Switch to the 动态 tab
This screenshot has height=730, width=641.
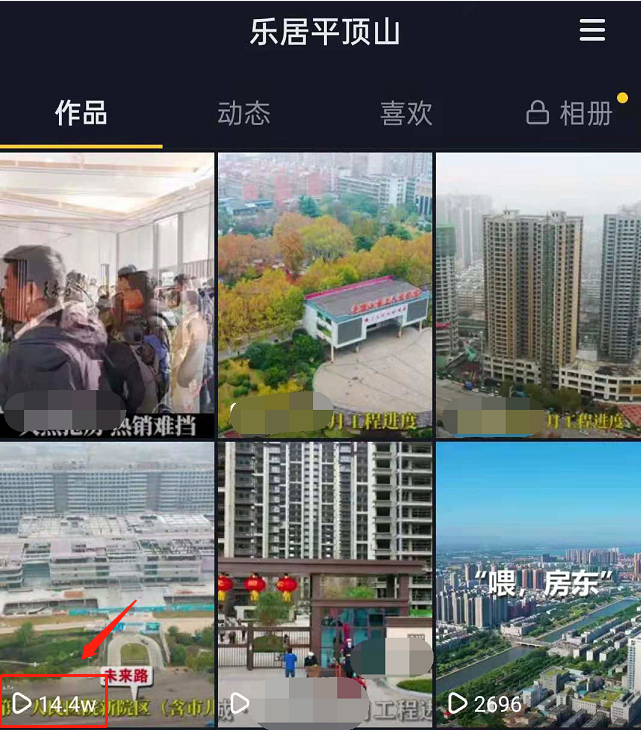pyautogui.click(x=244, y=113)
